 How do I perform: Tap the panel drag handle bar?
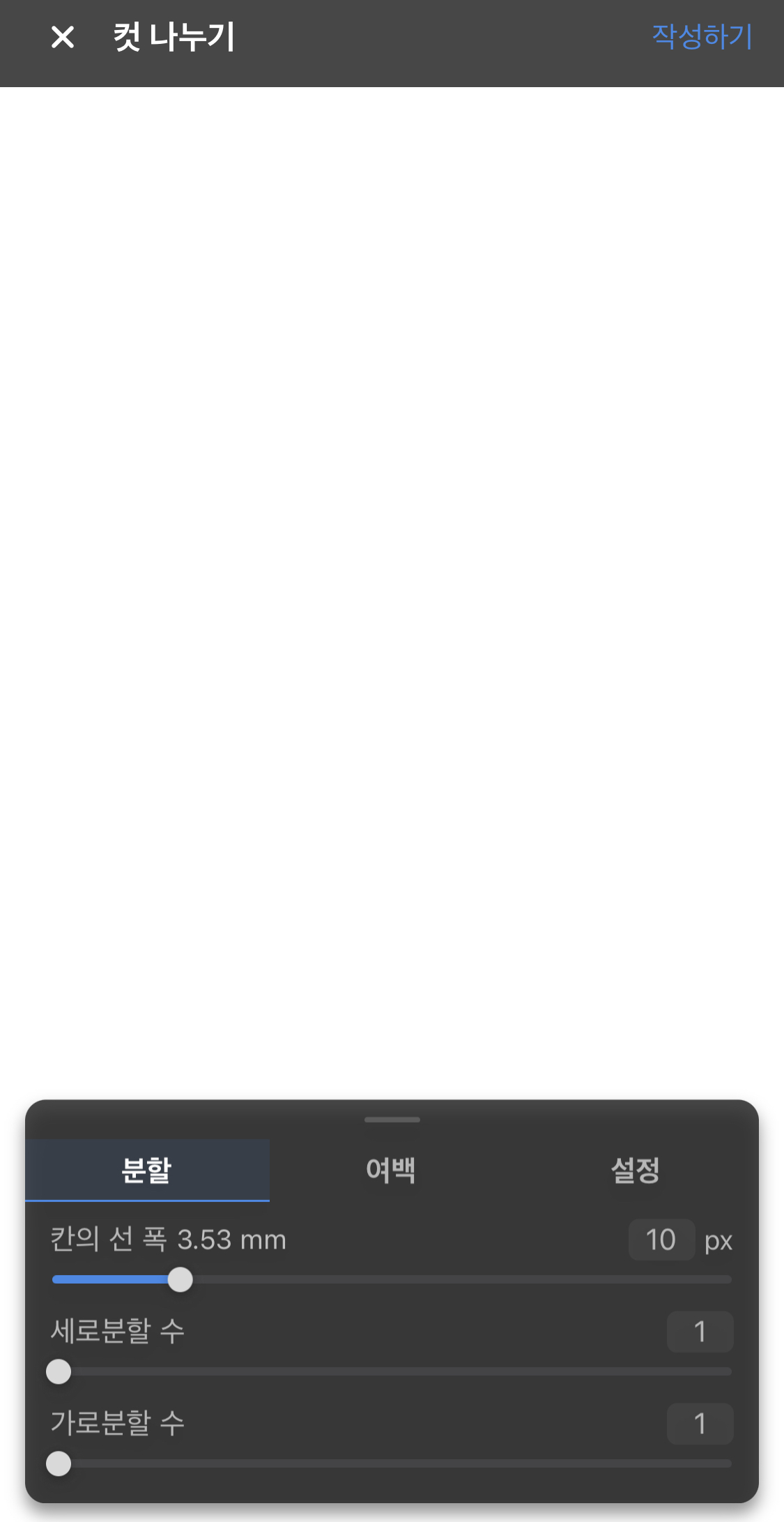[392, 1120]
